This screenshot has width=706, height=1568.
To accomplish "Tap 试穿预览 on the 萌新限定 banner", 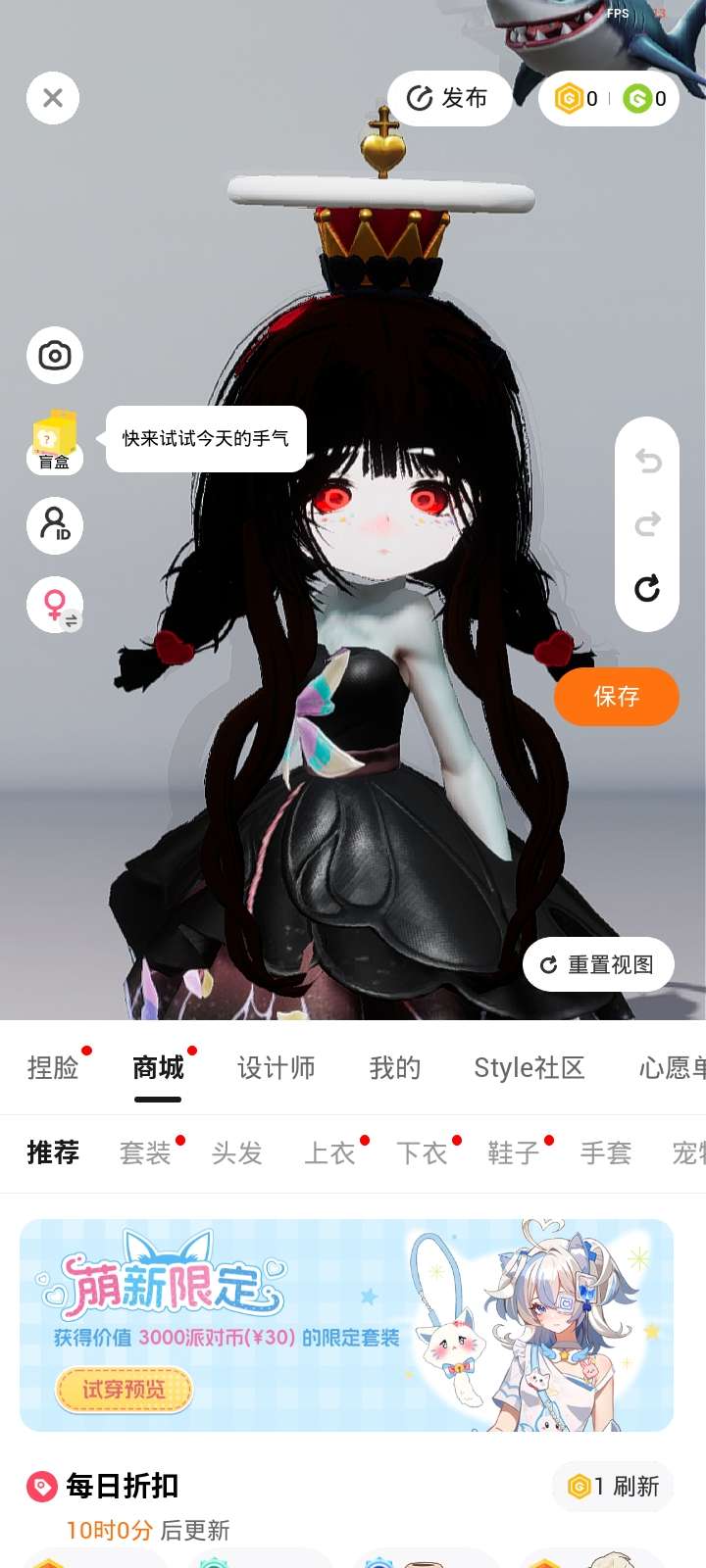I will [124, 1390].
